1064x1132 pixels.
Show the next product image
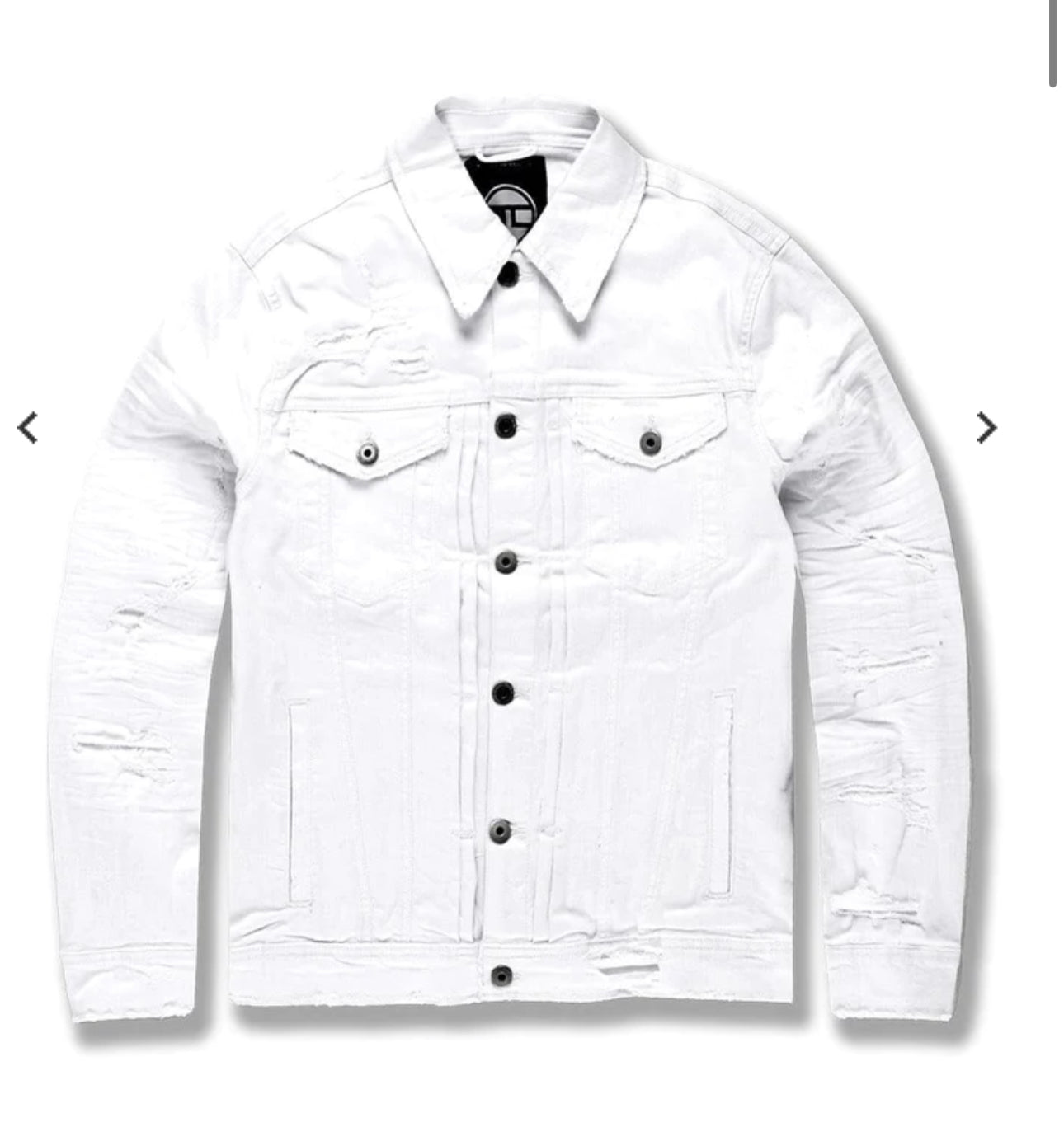(x=986, y=428)
